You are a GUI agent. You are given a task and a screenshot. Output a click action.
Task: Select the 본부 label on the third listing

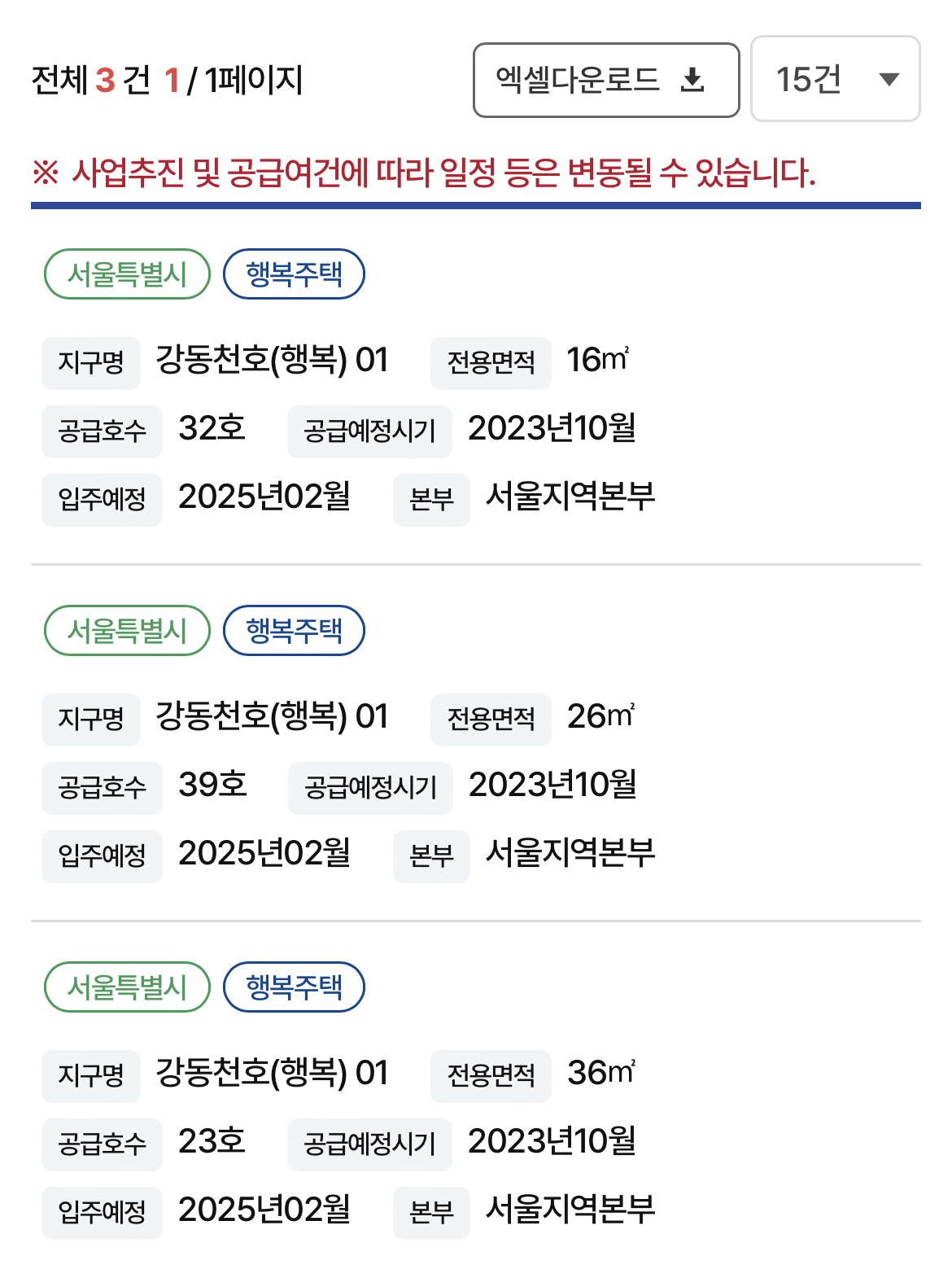click(x=430, y=1212)
